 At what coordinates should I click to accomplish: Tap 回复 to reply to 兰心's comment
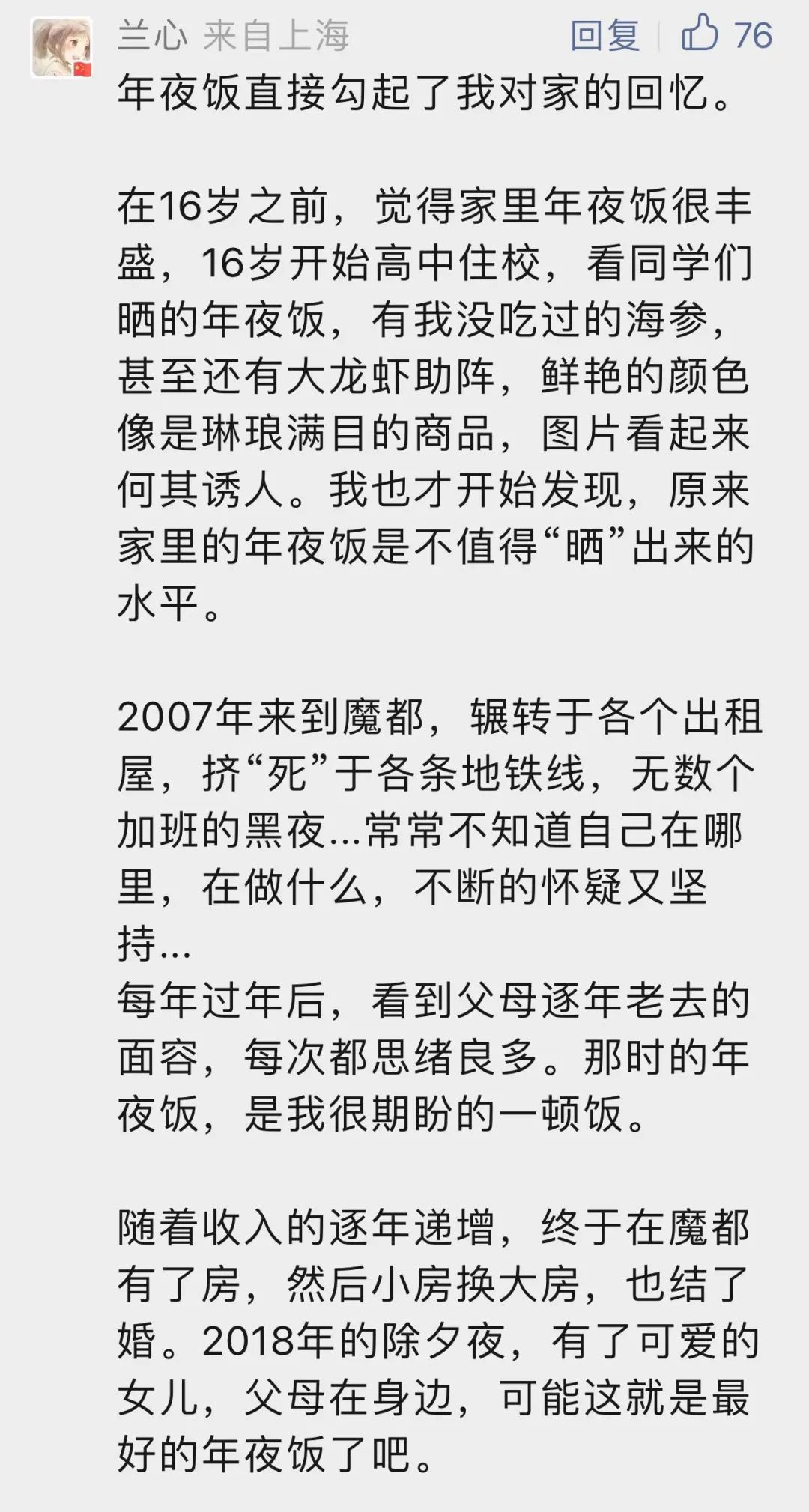pos(605,36)
